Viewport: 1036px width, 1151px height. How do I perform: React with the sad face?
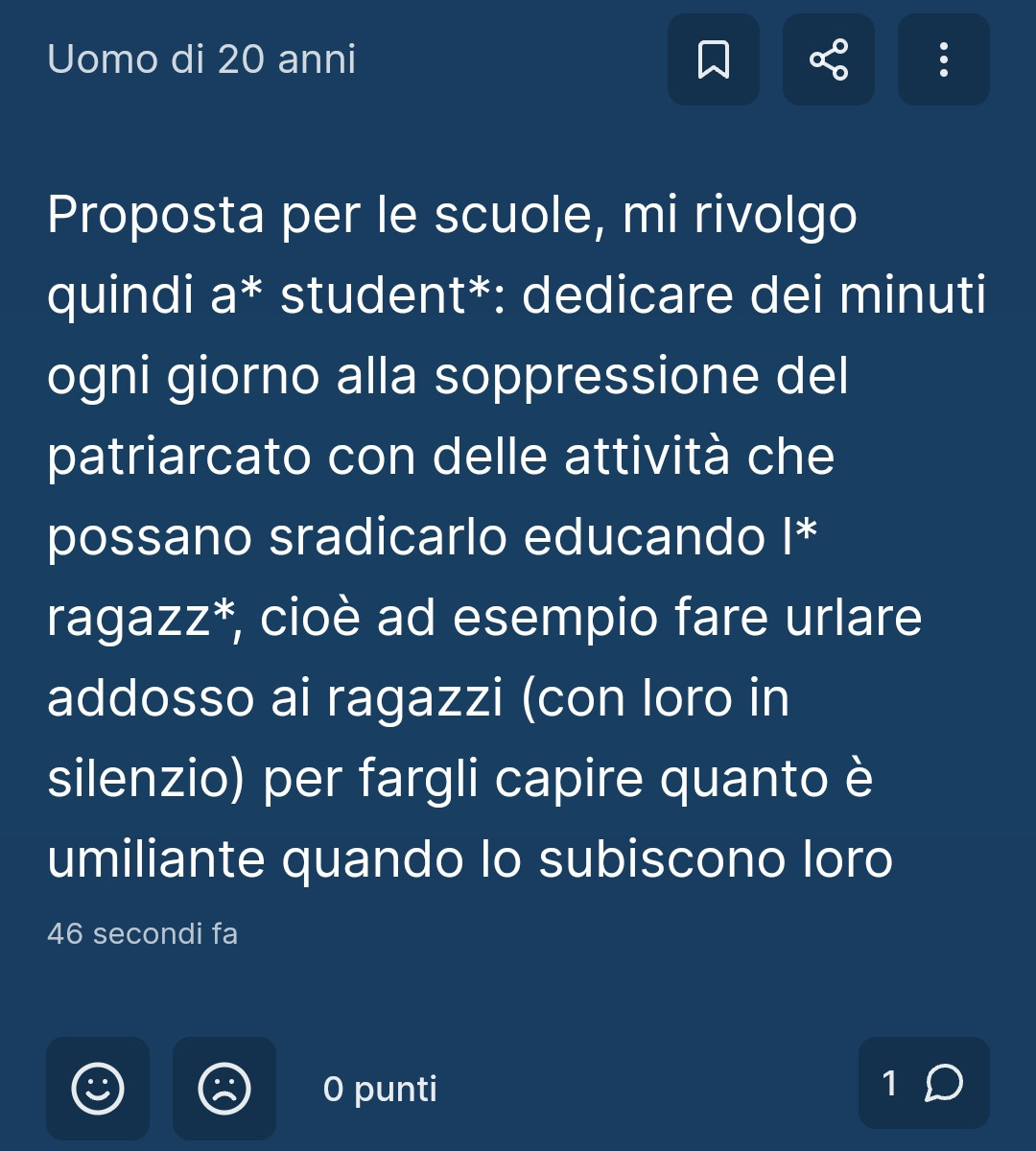coord(224,1088)
